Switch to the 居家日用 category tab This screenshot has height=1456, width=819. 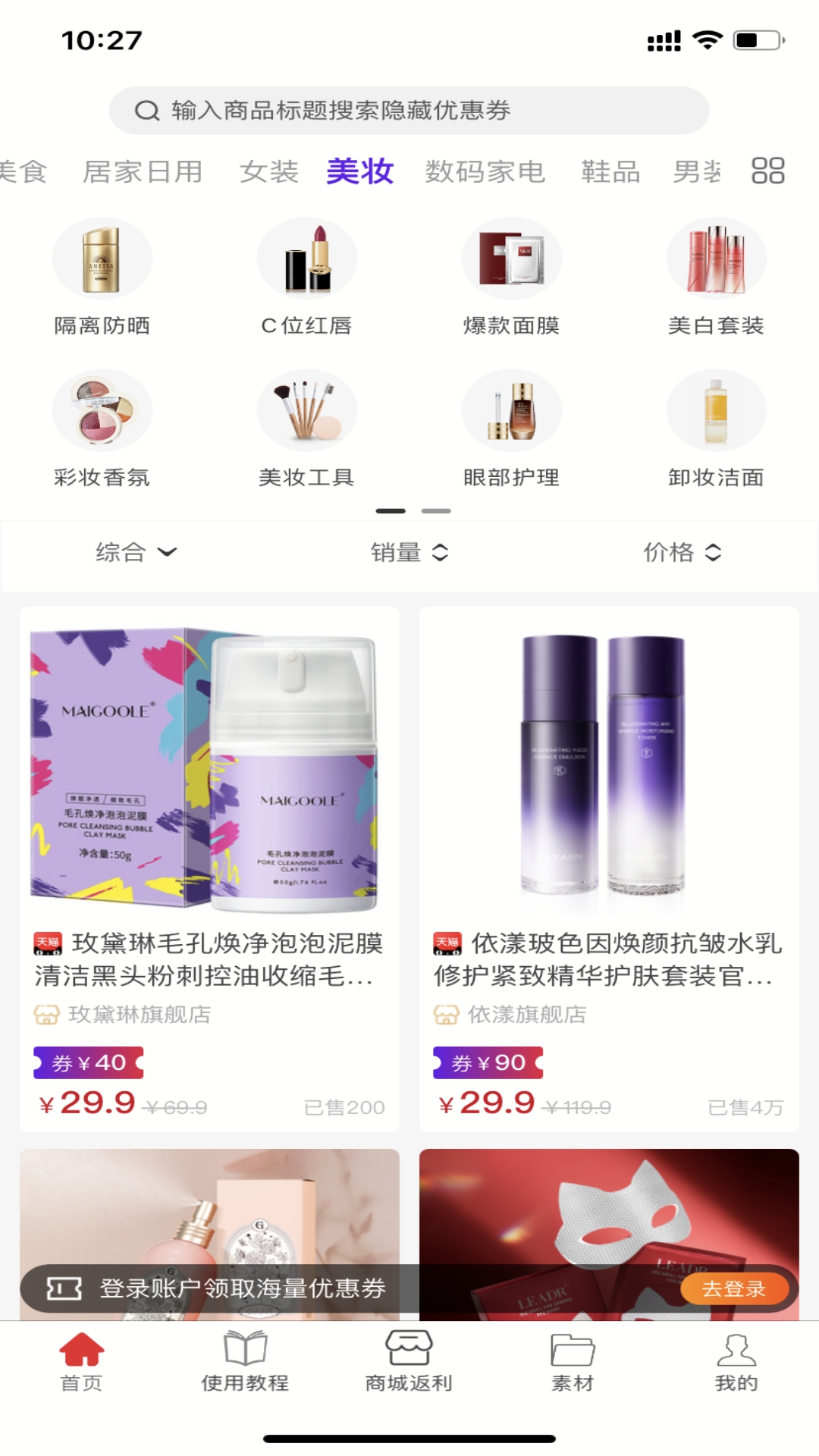pyautogui.click(x=143, y=171)
